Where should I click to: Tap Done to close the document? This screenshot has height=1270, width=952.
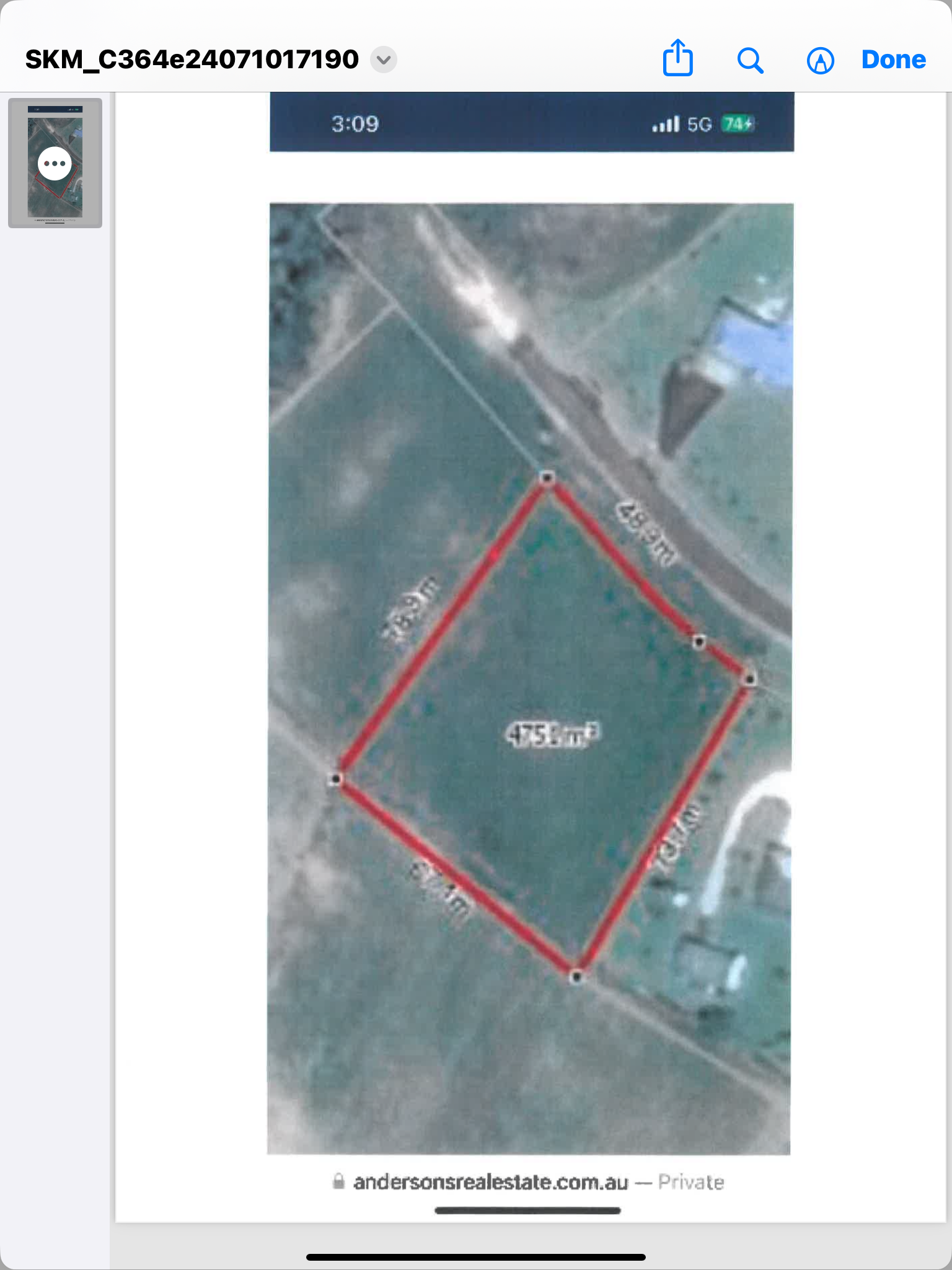click(x=893, y=60)
